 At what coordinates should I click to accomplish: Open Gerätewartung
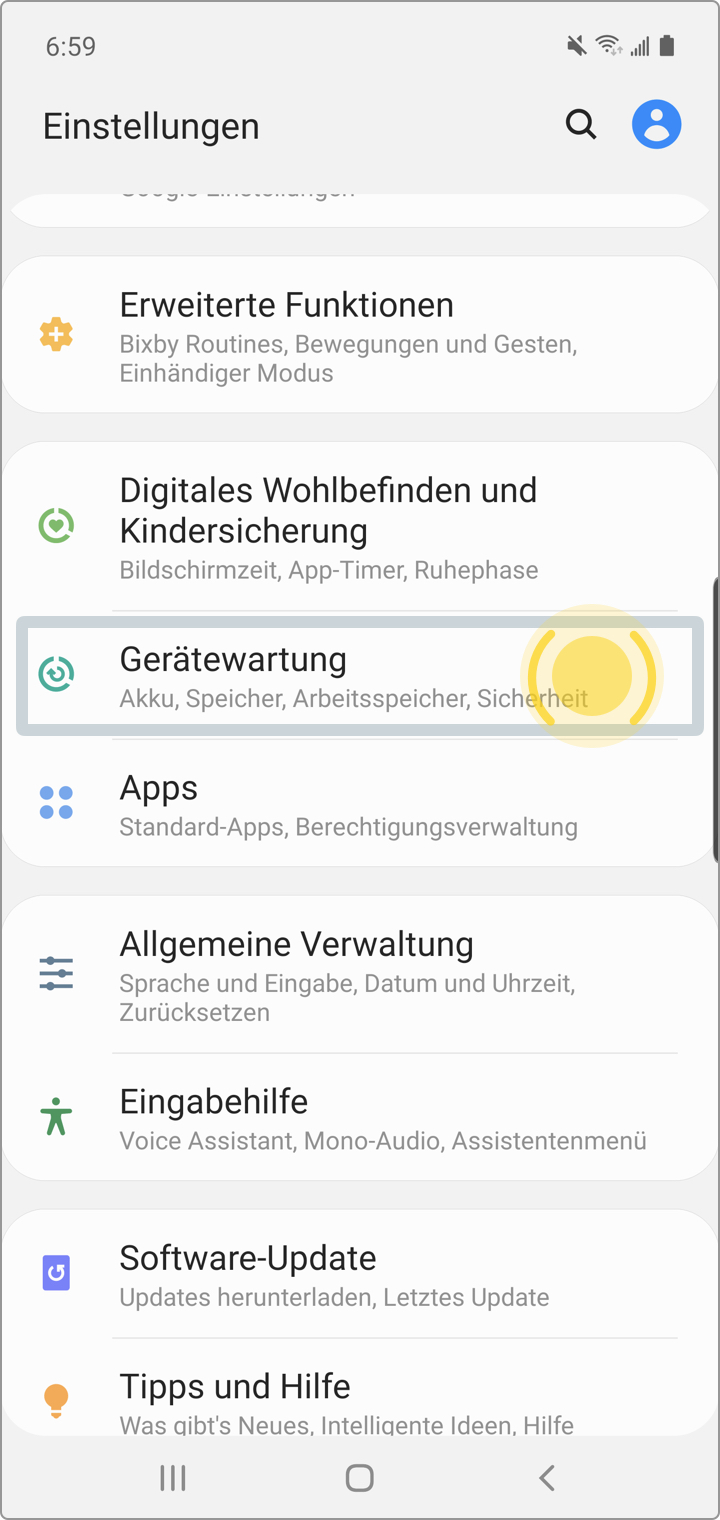tap(360, 676)
